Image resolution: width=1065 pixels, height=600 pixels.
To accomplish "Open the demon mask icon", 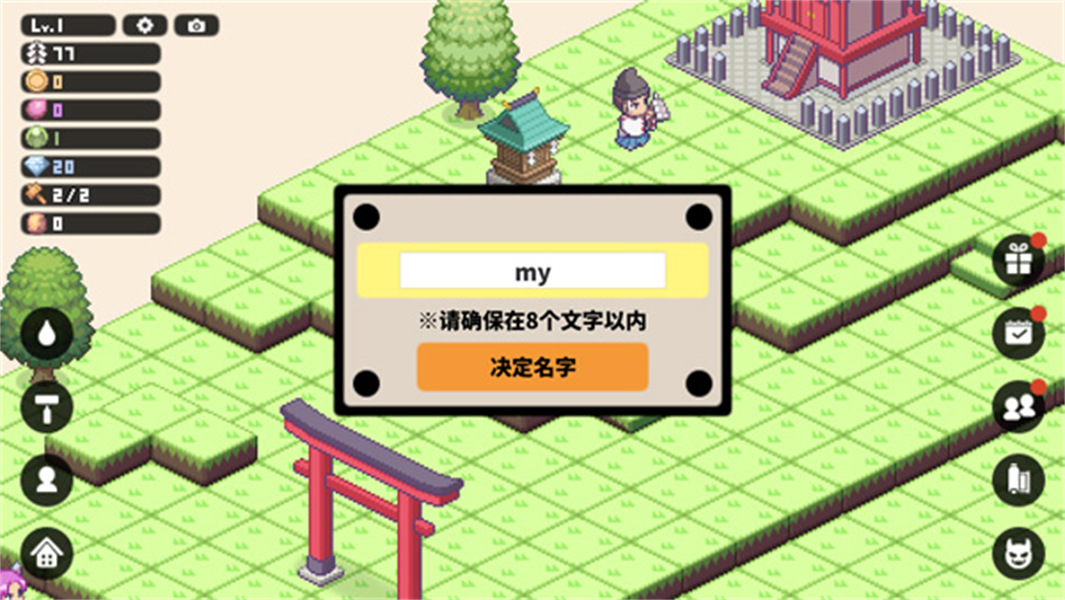I will pyautogui.click(x=1018, y=553).
